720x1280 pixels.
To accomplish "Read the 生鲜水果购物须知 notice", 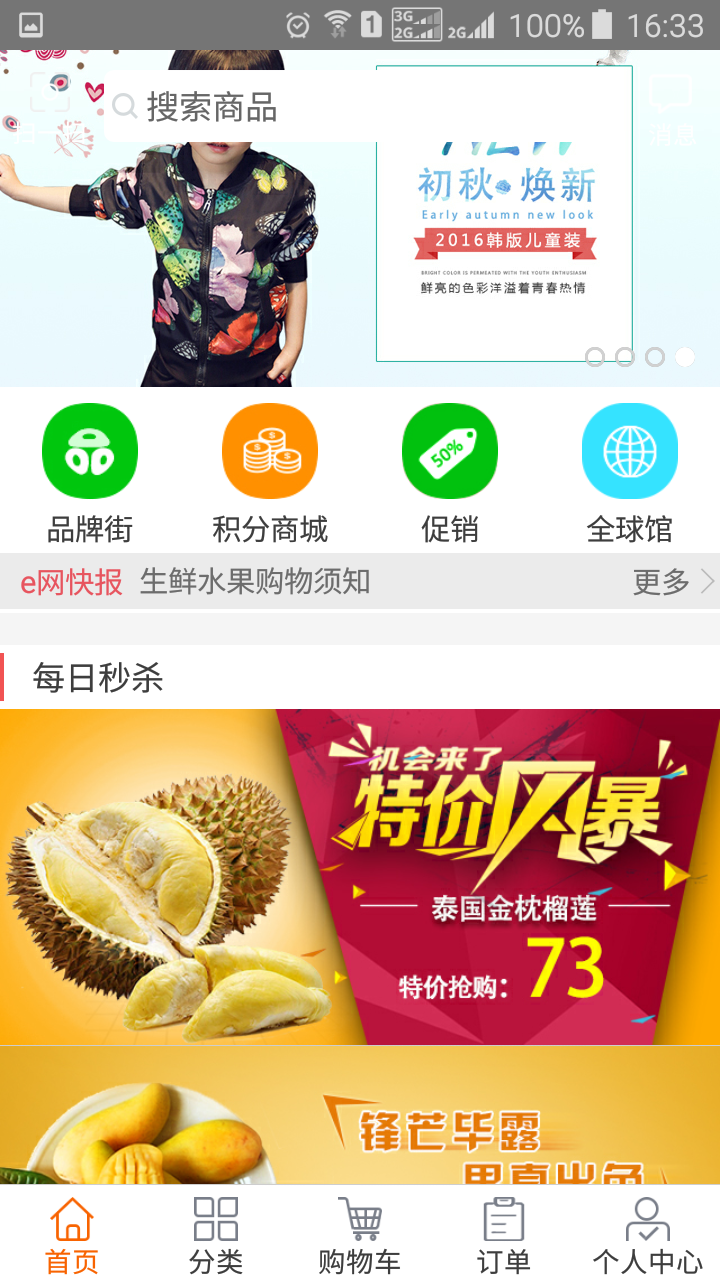I will coord(255,581).
